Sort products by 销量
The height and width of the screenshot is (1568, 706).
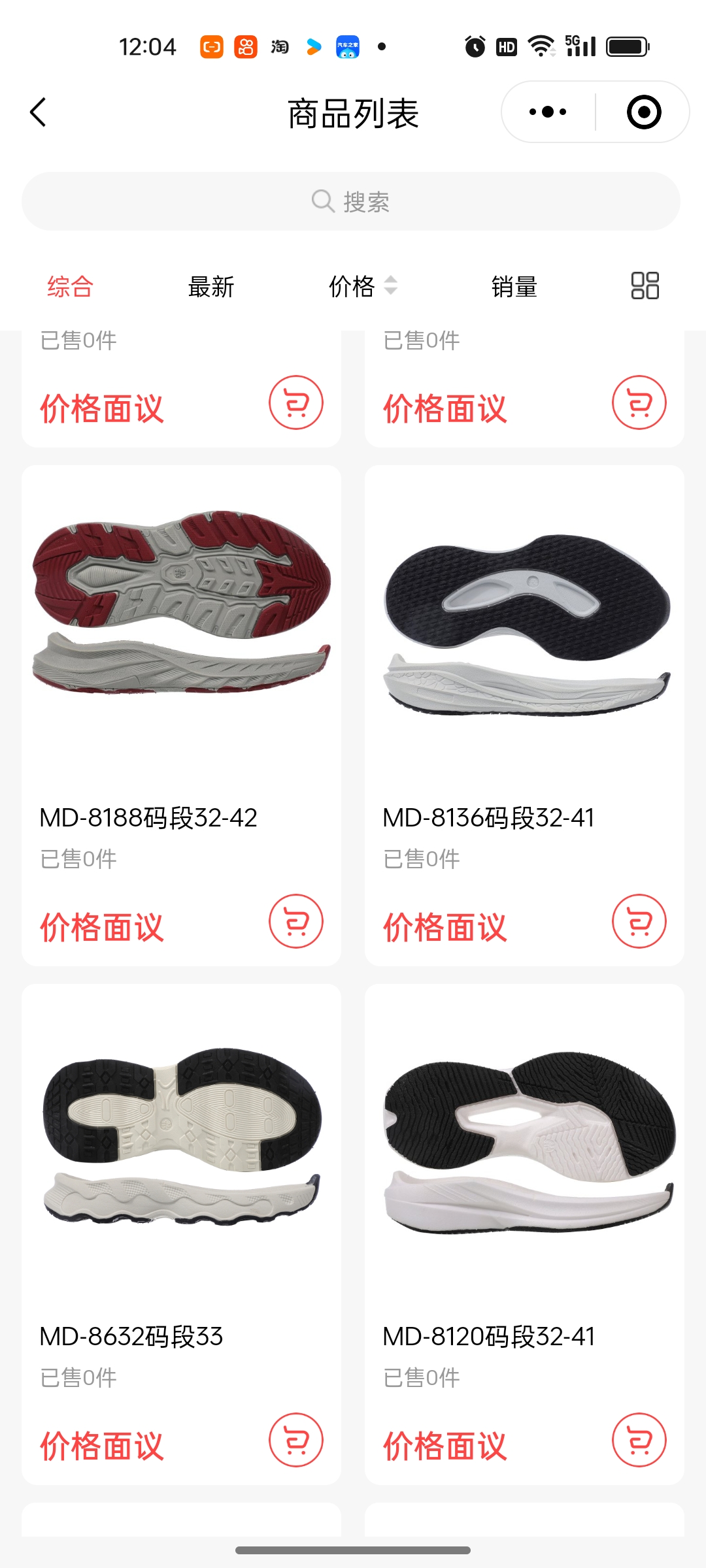pyautogui.click(x=514, y=287)
